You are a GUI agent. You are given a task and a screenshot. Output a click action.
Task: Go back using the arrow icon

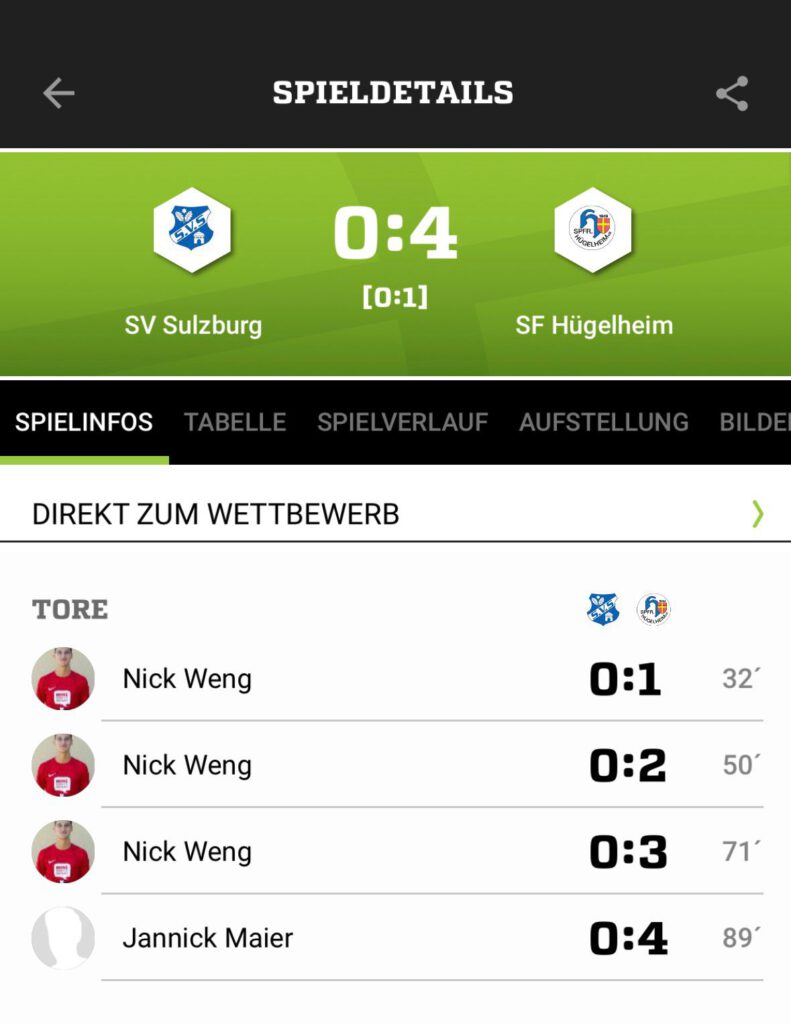(x=58, y=93)
